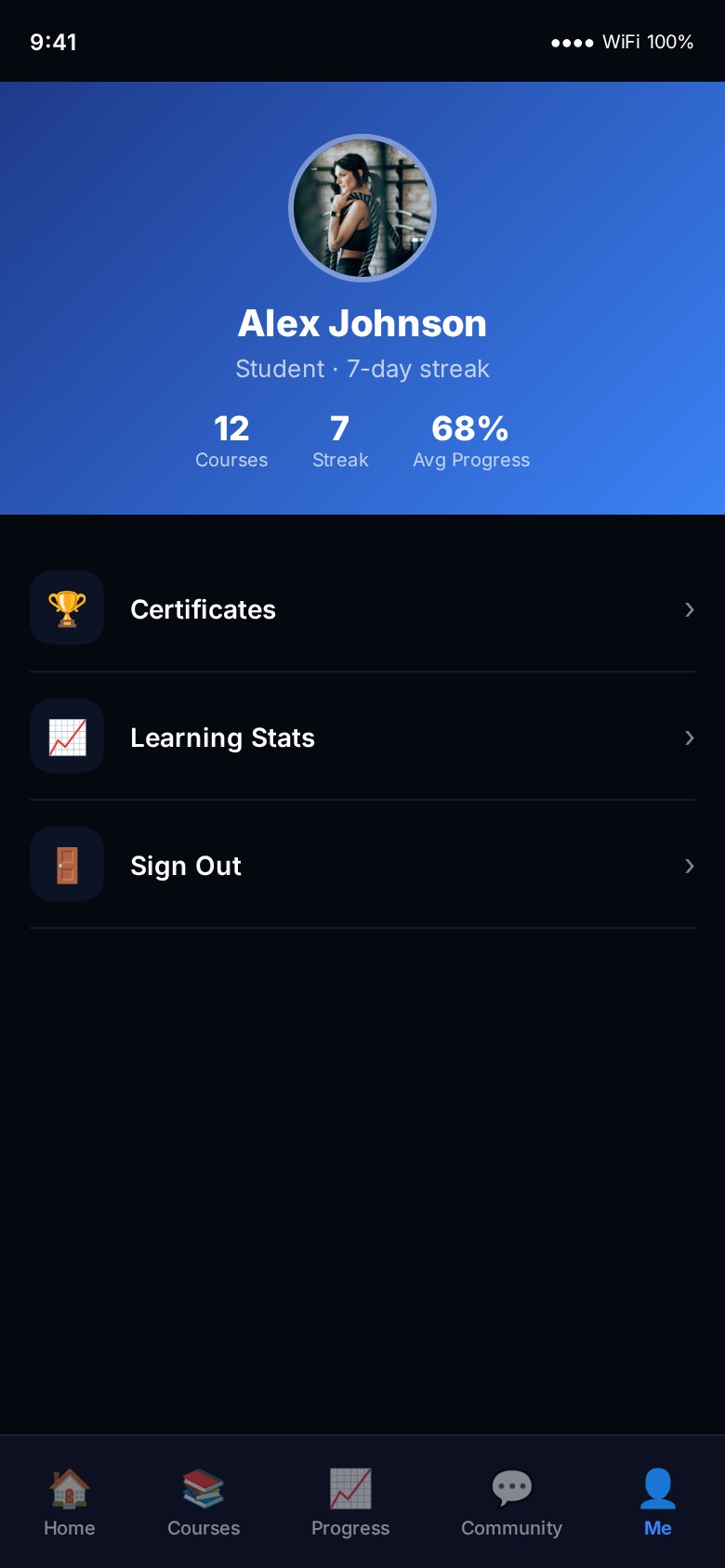
Task: Switch to the Progress tab
Action: point(350,1503)
